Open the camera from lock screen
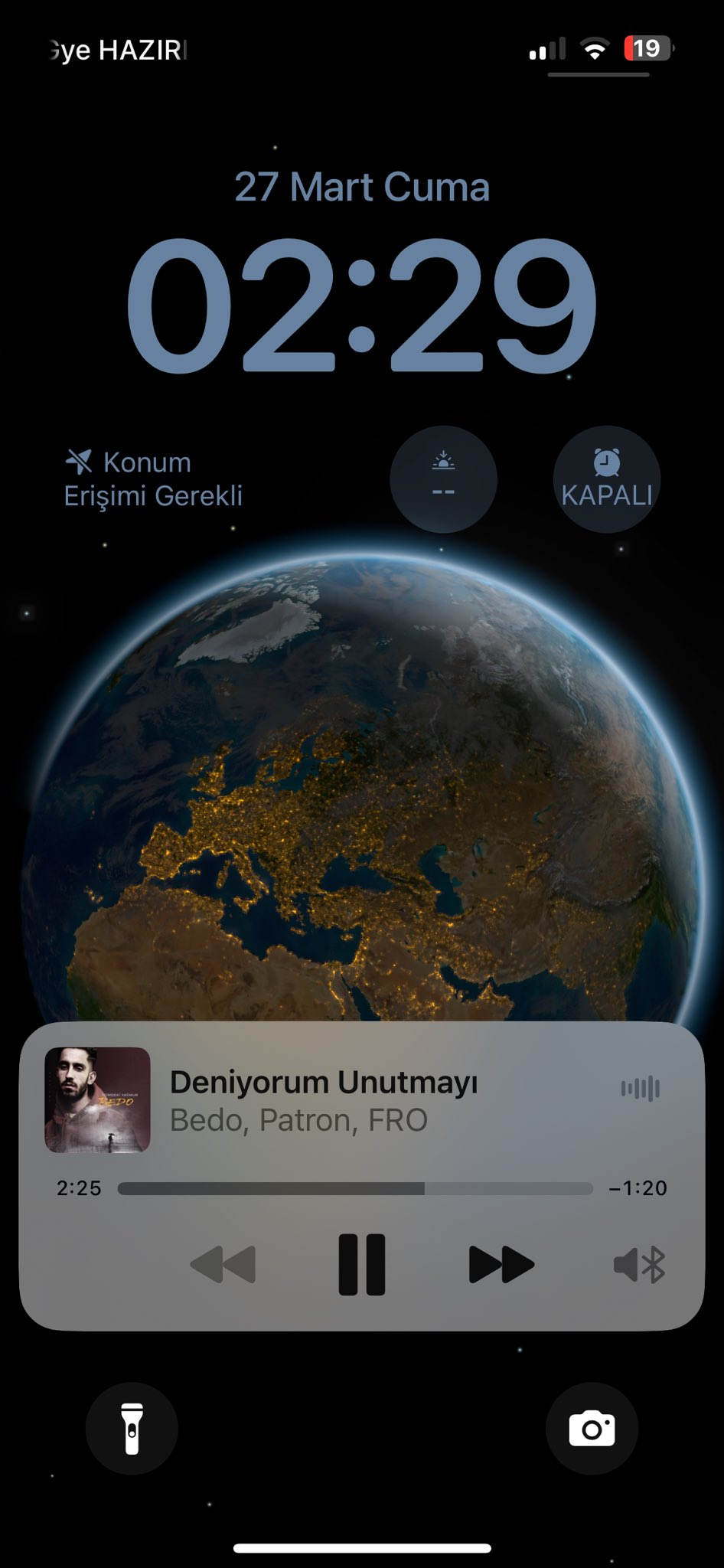Screen dimensions: 724x1568 pos(592,1429)
